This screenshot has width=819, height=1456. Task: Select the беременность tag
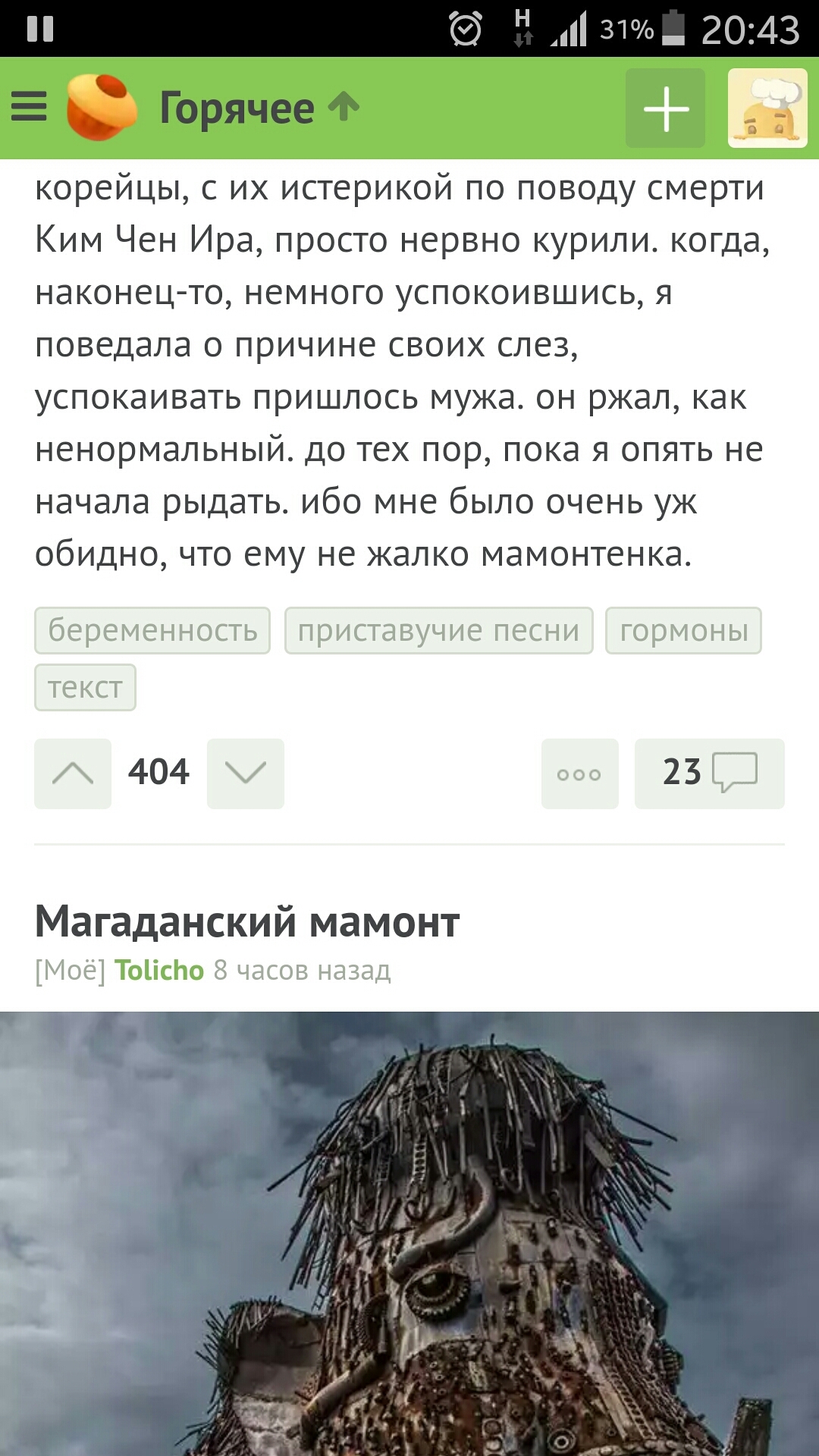click(x=152, y=630)
